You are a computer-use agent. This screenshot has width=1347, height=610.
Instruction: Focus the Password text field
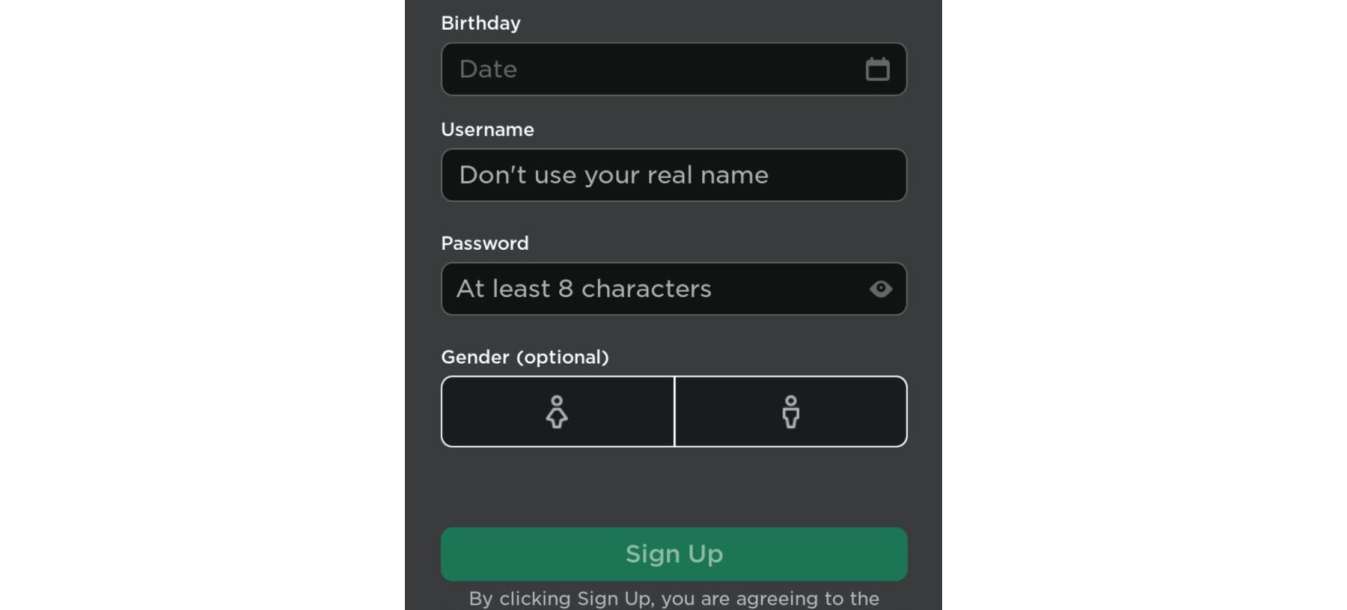click(x=650, y=289)
